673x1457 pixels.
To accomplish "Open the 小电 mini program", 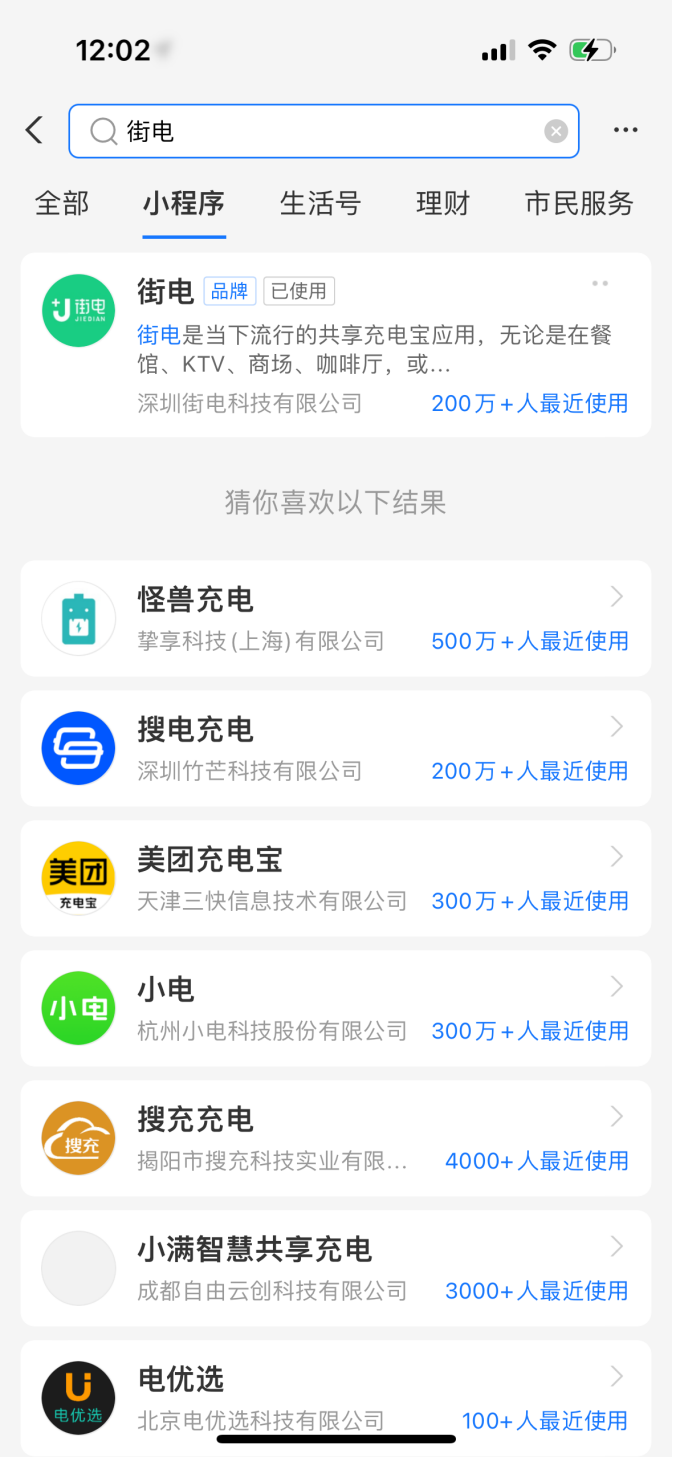I will click(x=335, y=1008).
